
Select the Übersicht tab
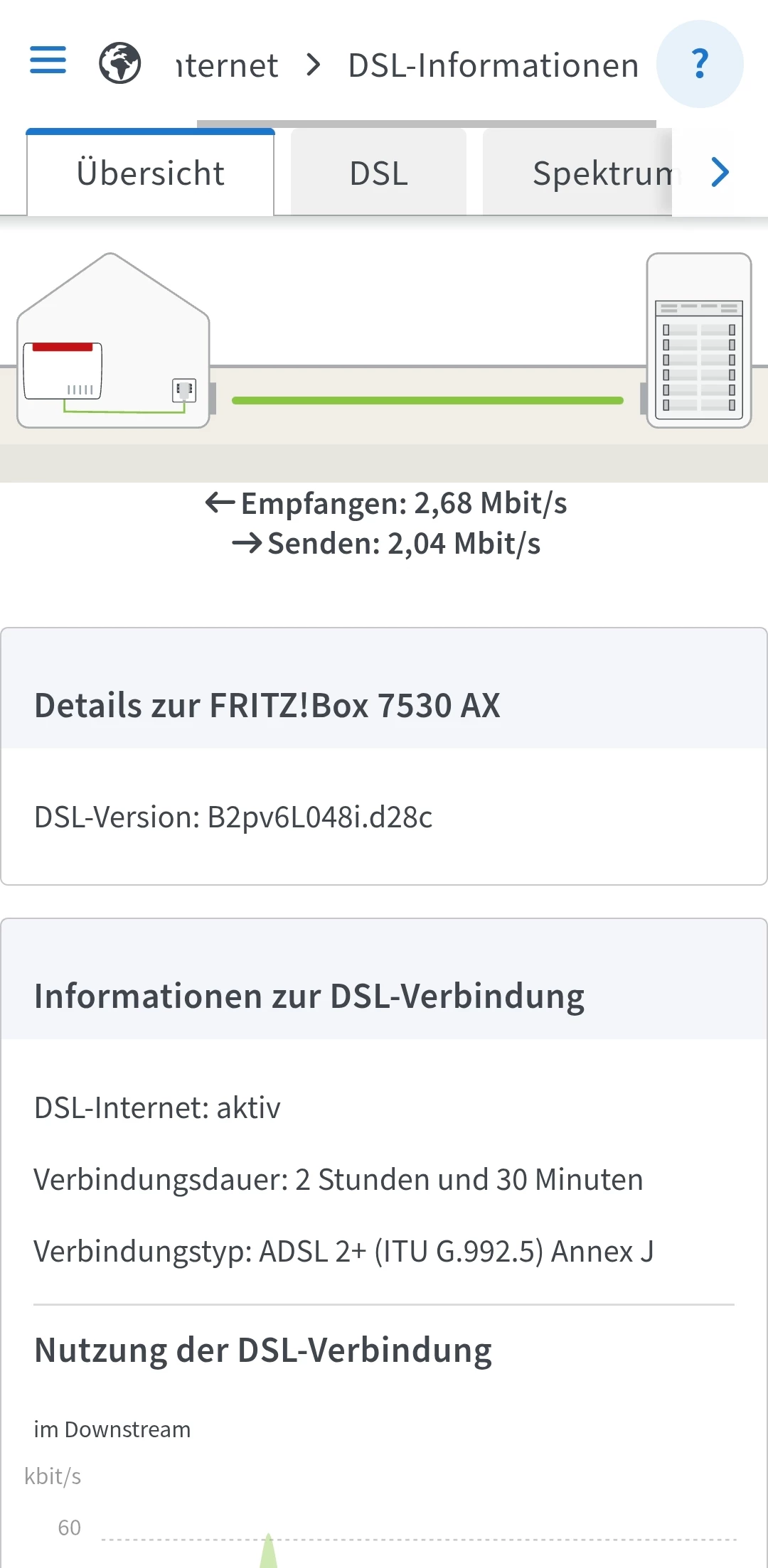pyautogui.click(x=150, y=173)
